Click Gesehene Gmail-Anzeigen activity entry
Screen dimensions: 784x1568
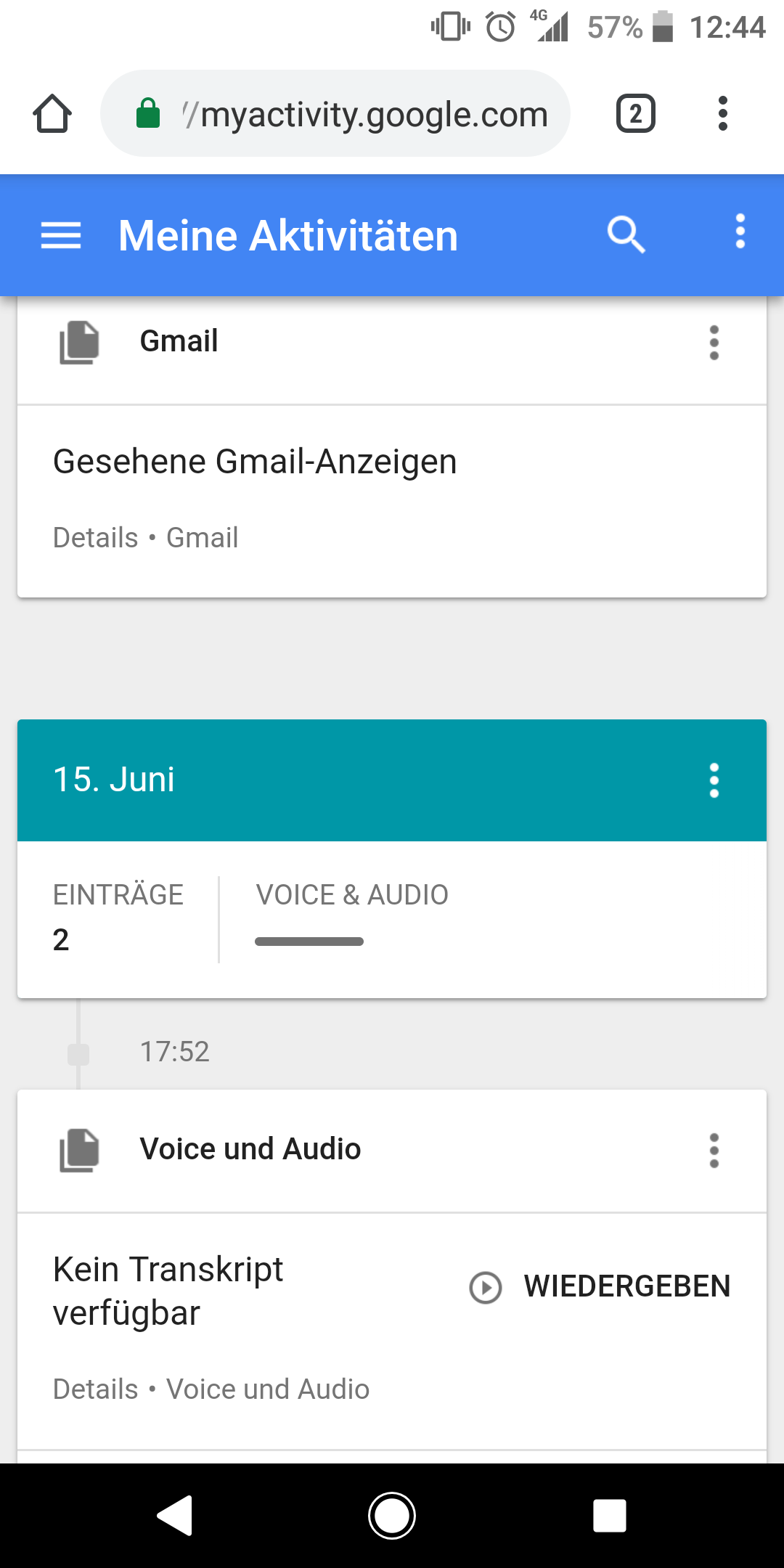[x=254, y=460]
